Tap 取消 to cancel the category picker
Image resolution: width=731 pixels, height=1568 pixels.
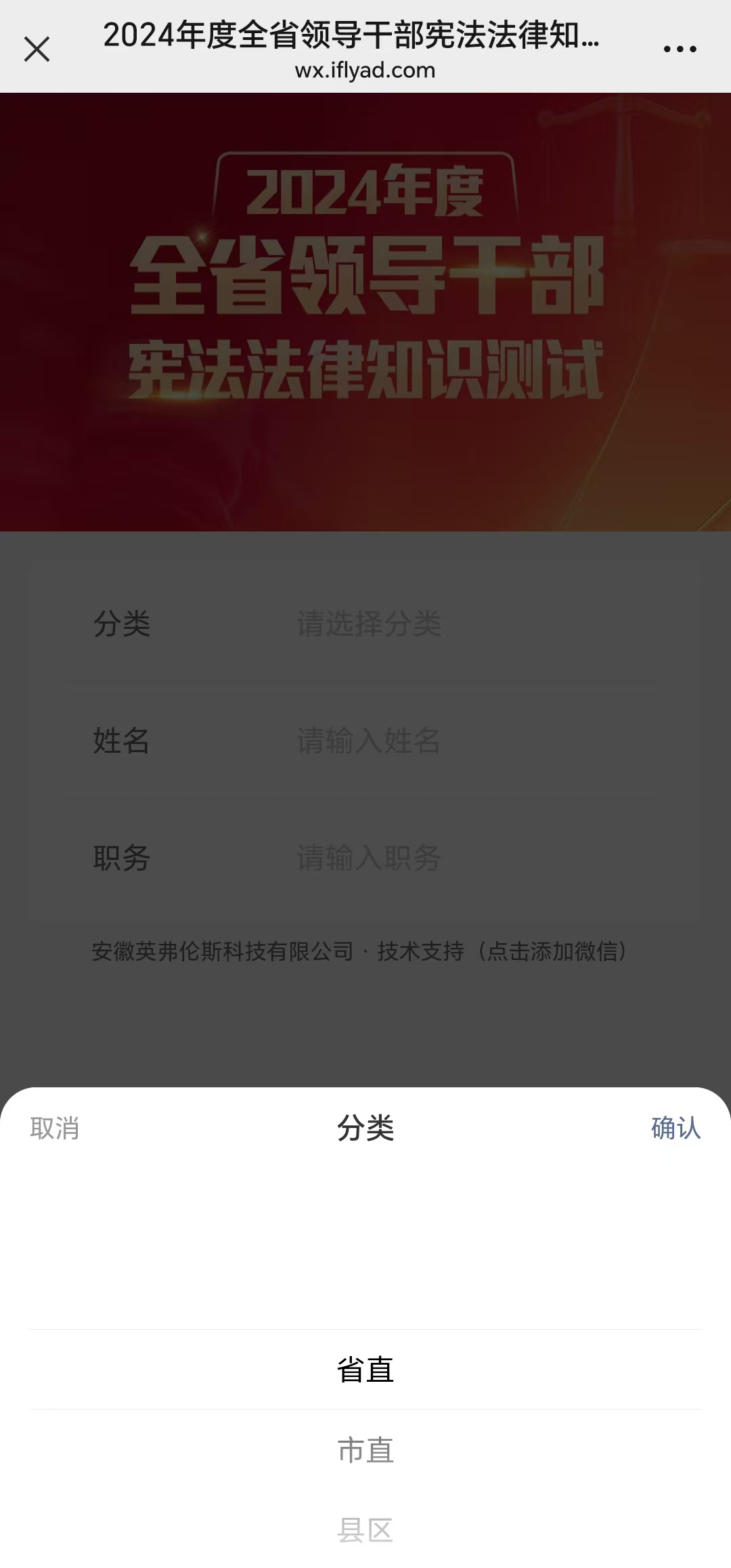[55, 1128]
